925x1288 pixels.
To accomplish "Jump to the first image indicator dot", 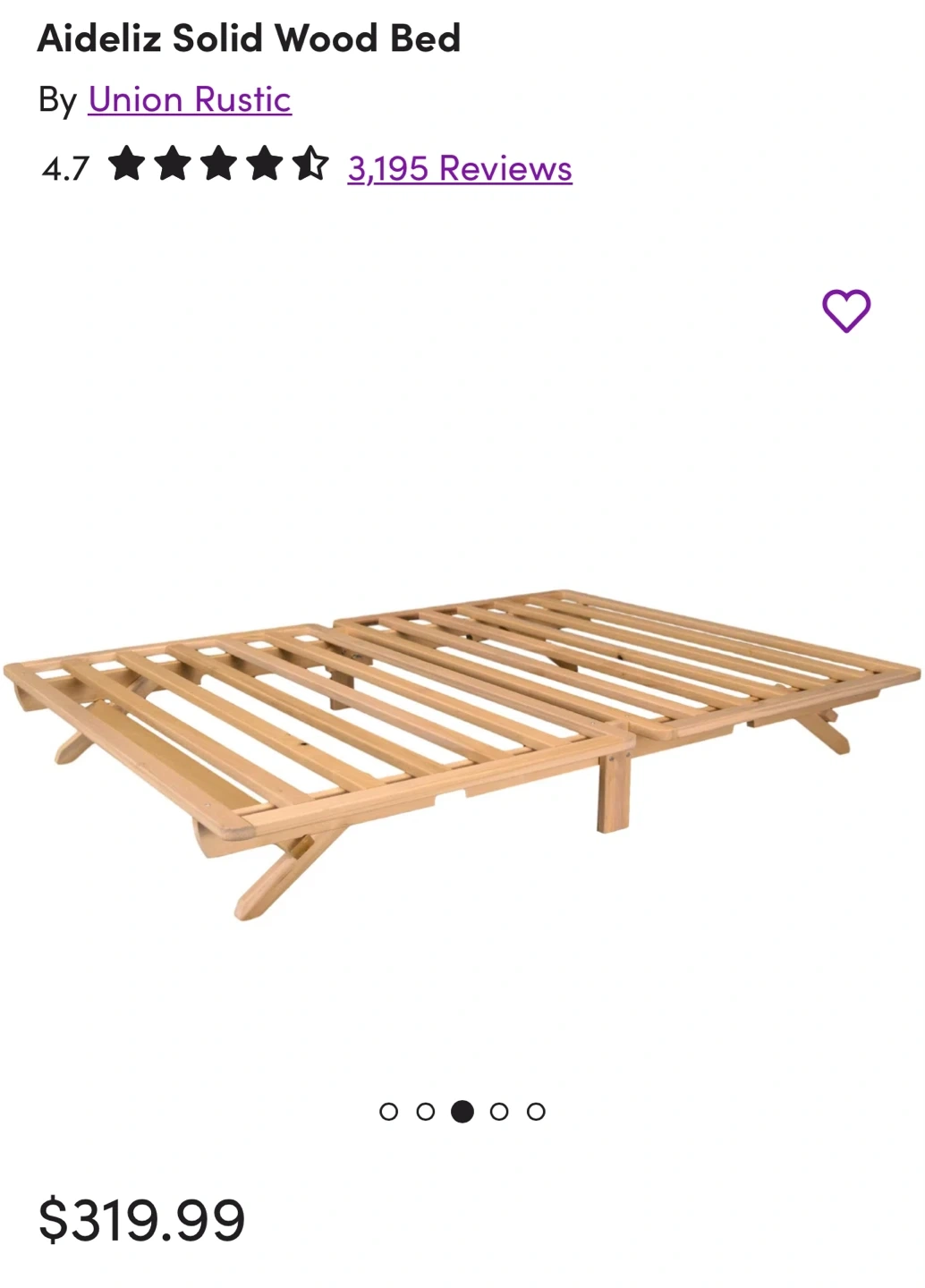I will click(388, 1112).
